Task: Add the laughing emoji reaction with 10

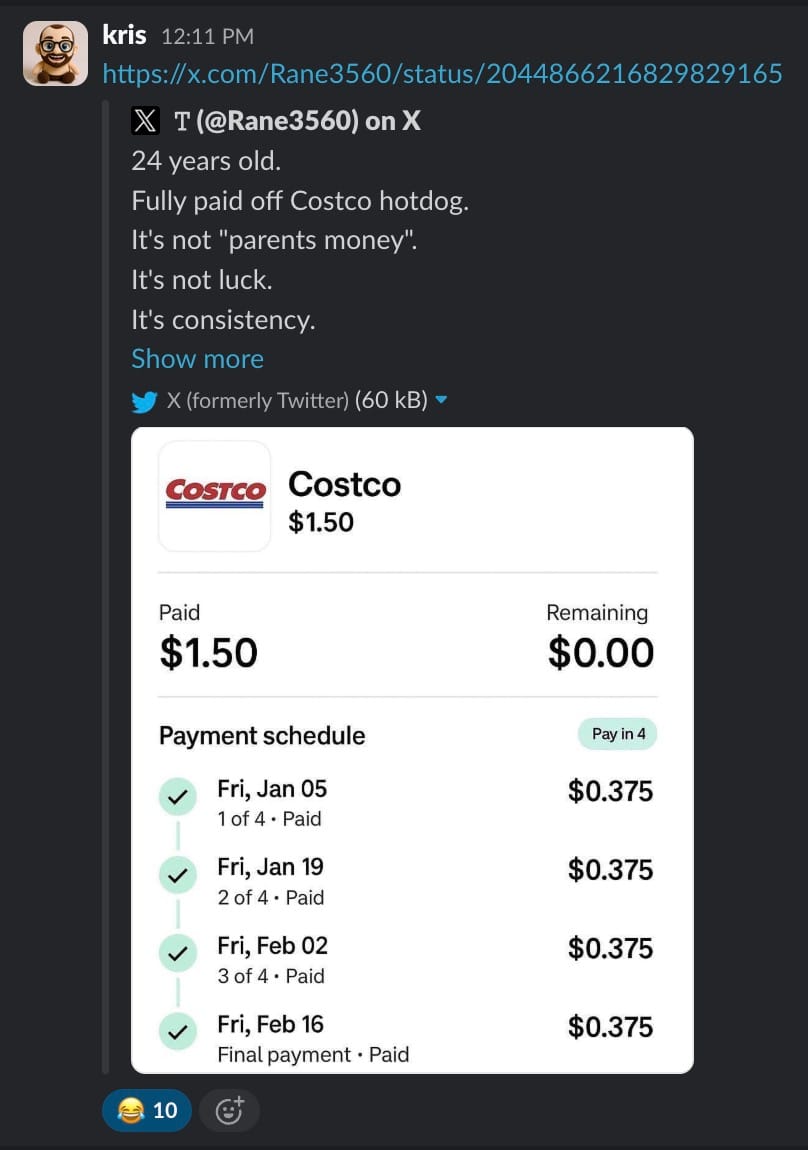Action: 147,1110
